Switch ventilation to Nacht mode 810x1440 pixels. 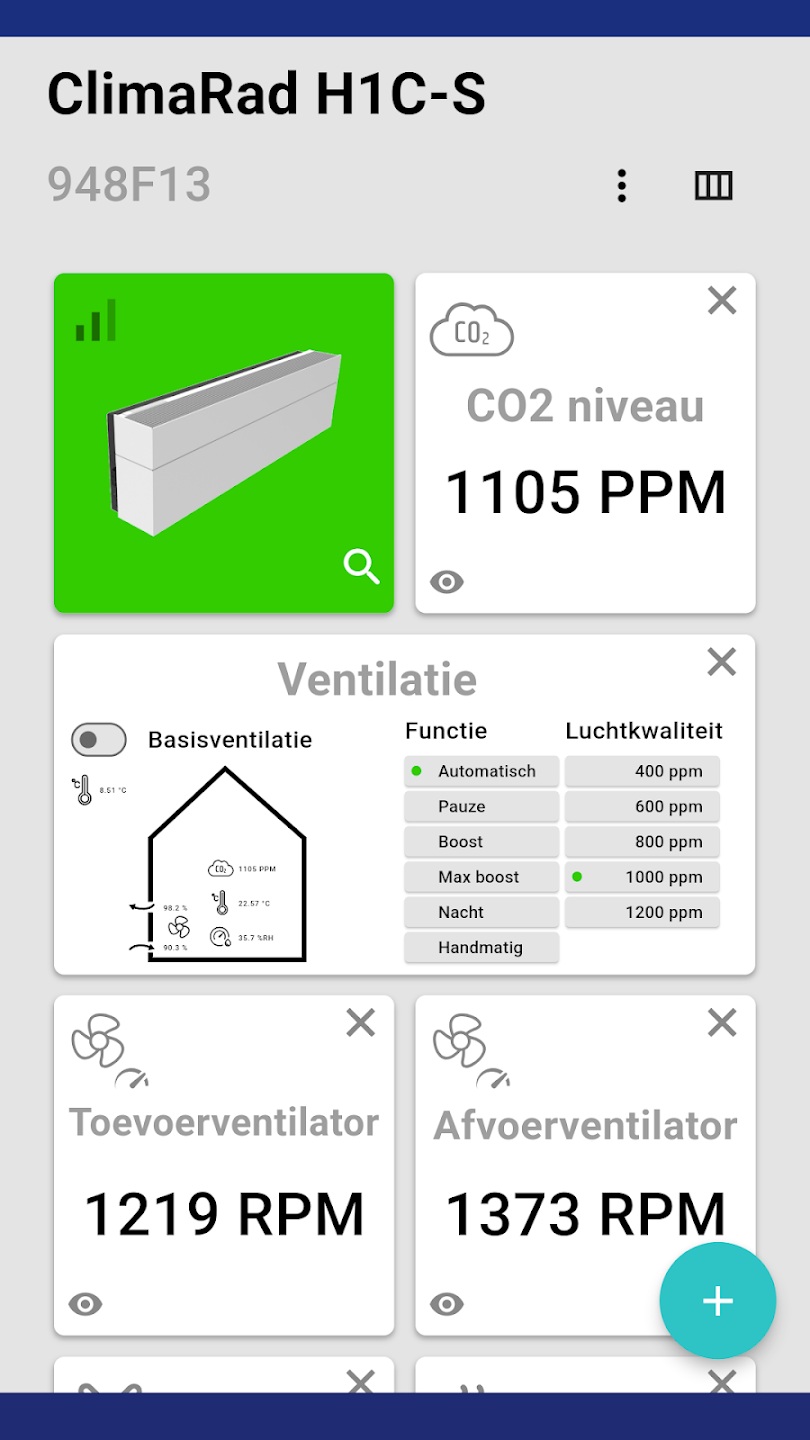click(481, 912)
